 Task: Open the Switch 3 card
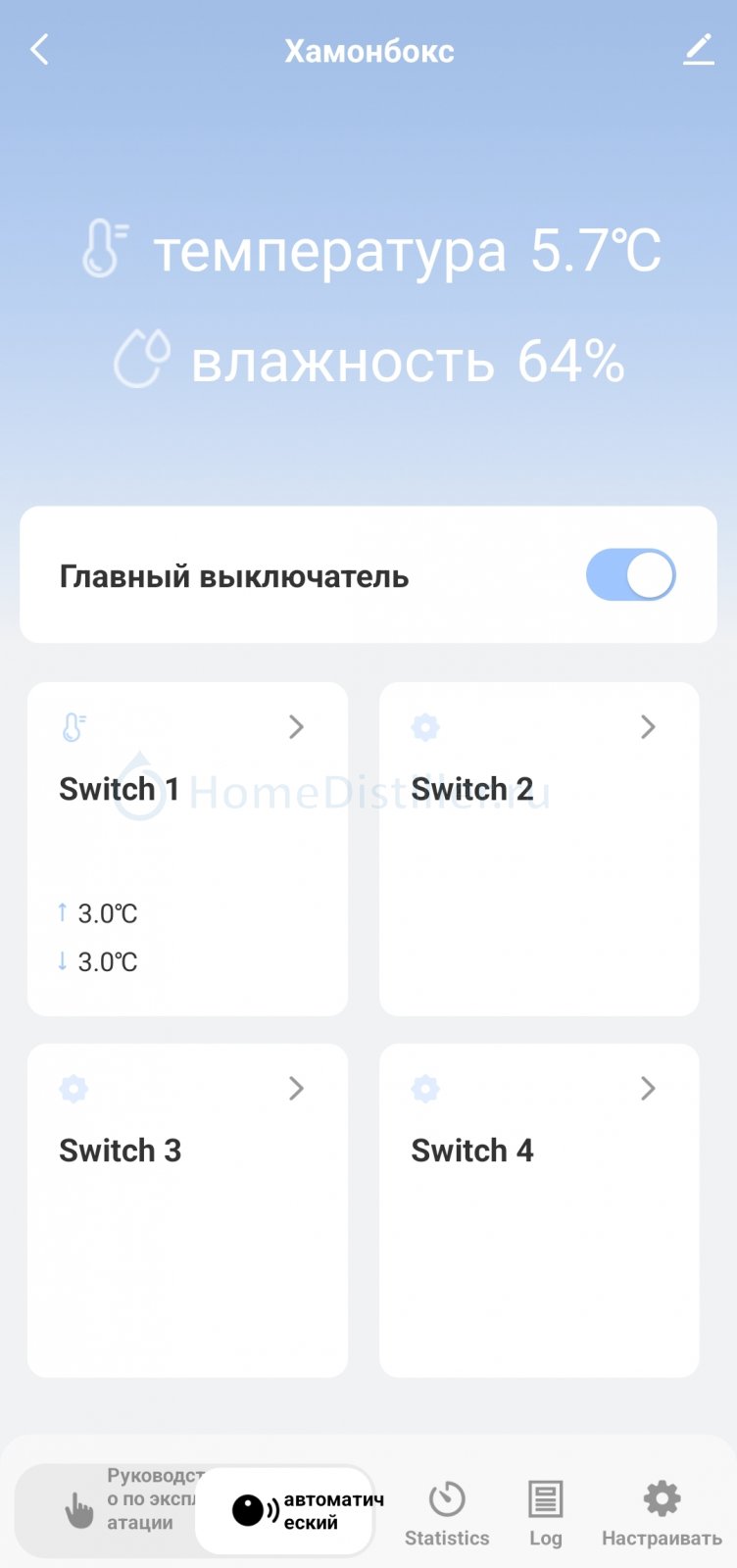(187, 1210)
